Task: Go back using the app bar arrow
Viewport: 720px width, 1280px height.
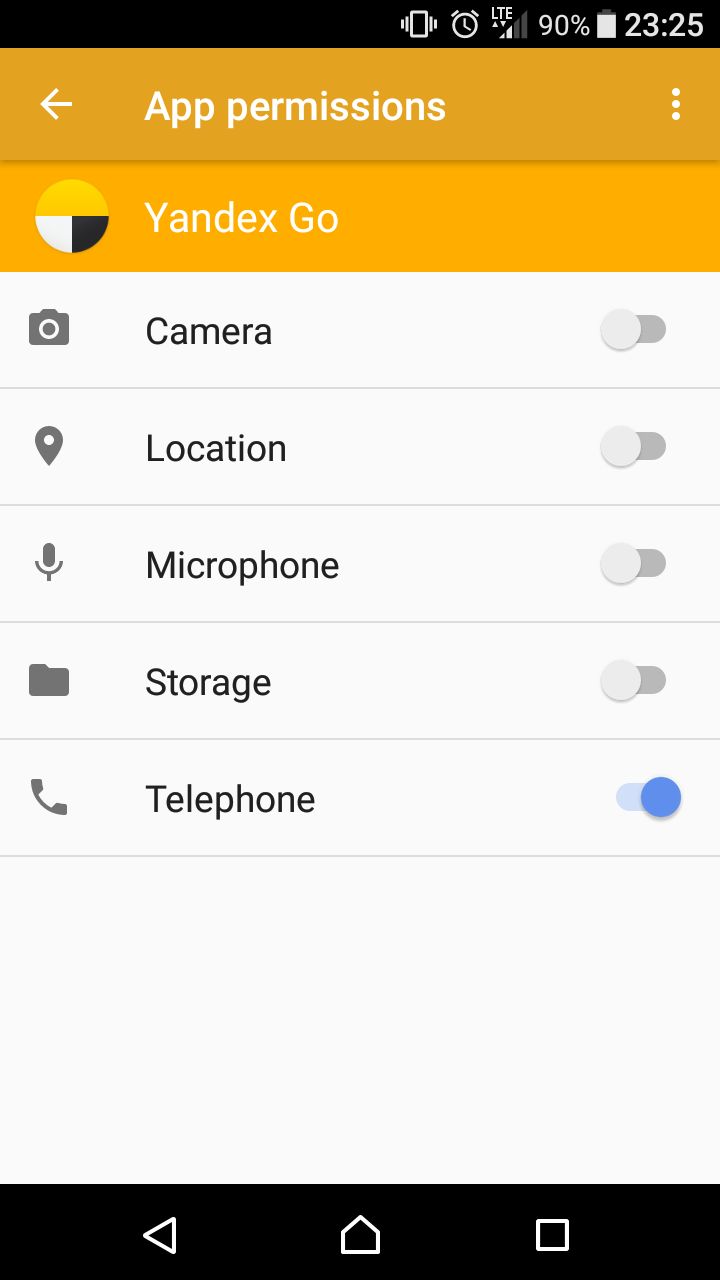Action: coord(56,104)
